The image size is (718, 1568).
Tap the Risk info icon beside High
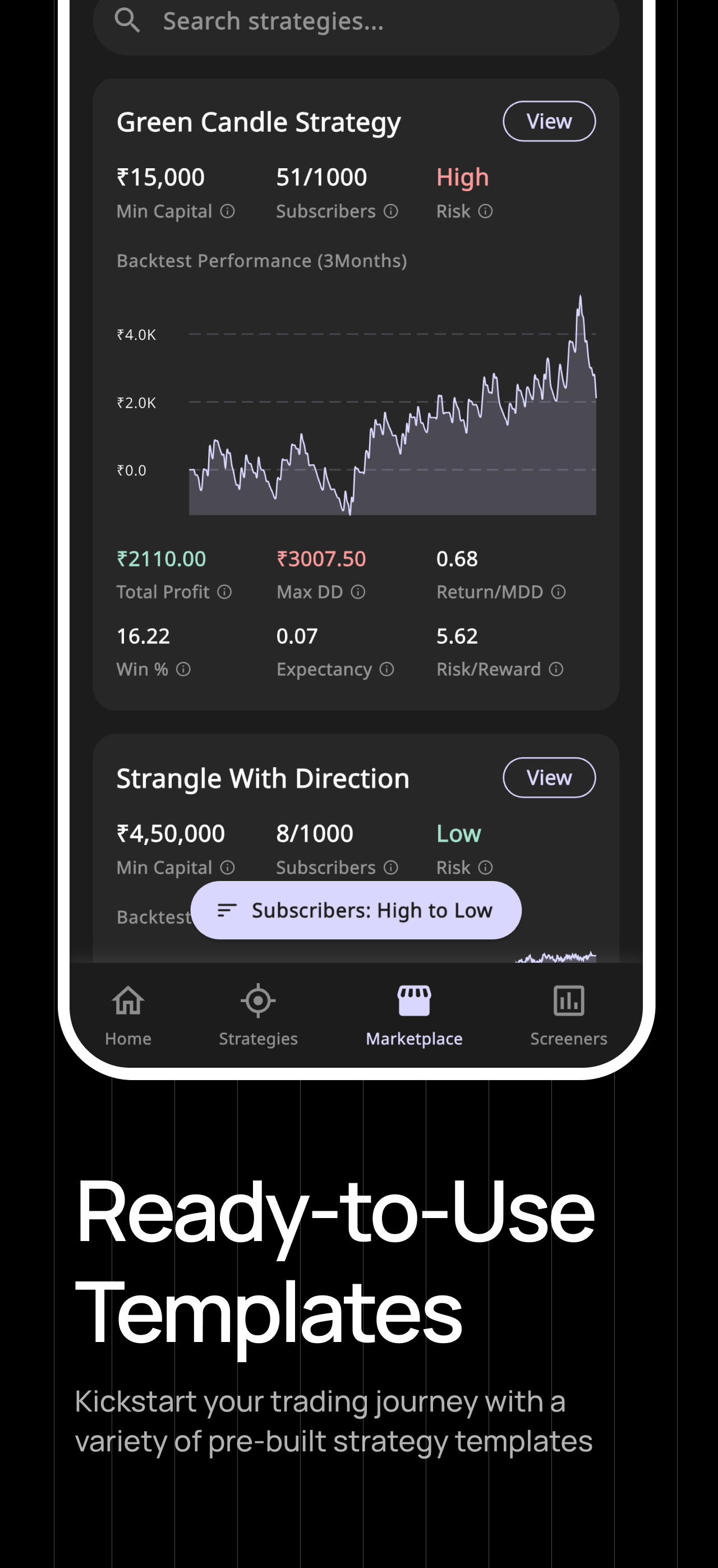tap(486, 211)
